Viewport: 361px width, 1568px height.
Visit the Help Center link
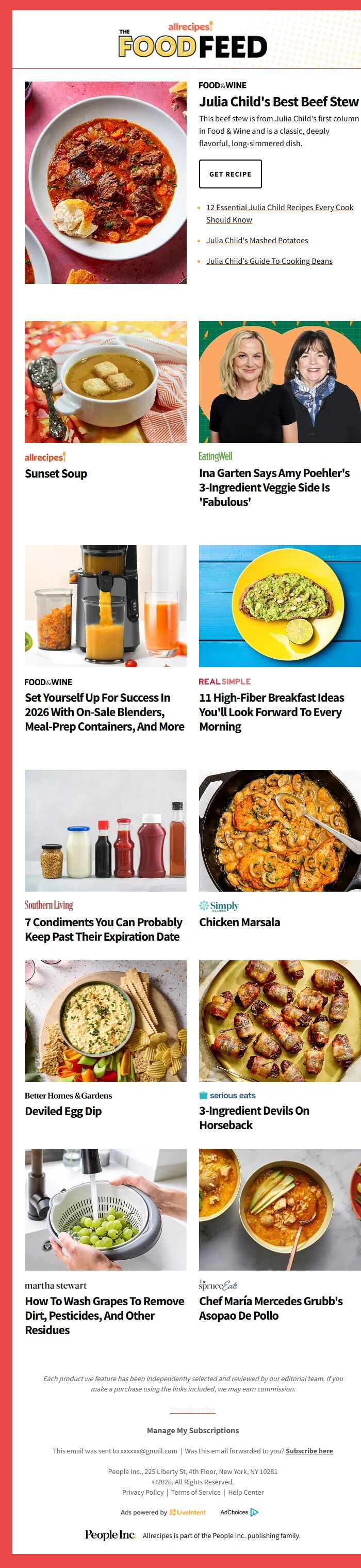pyautogui.click(x=245, y=1492)
